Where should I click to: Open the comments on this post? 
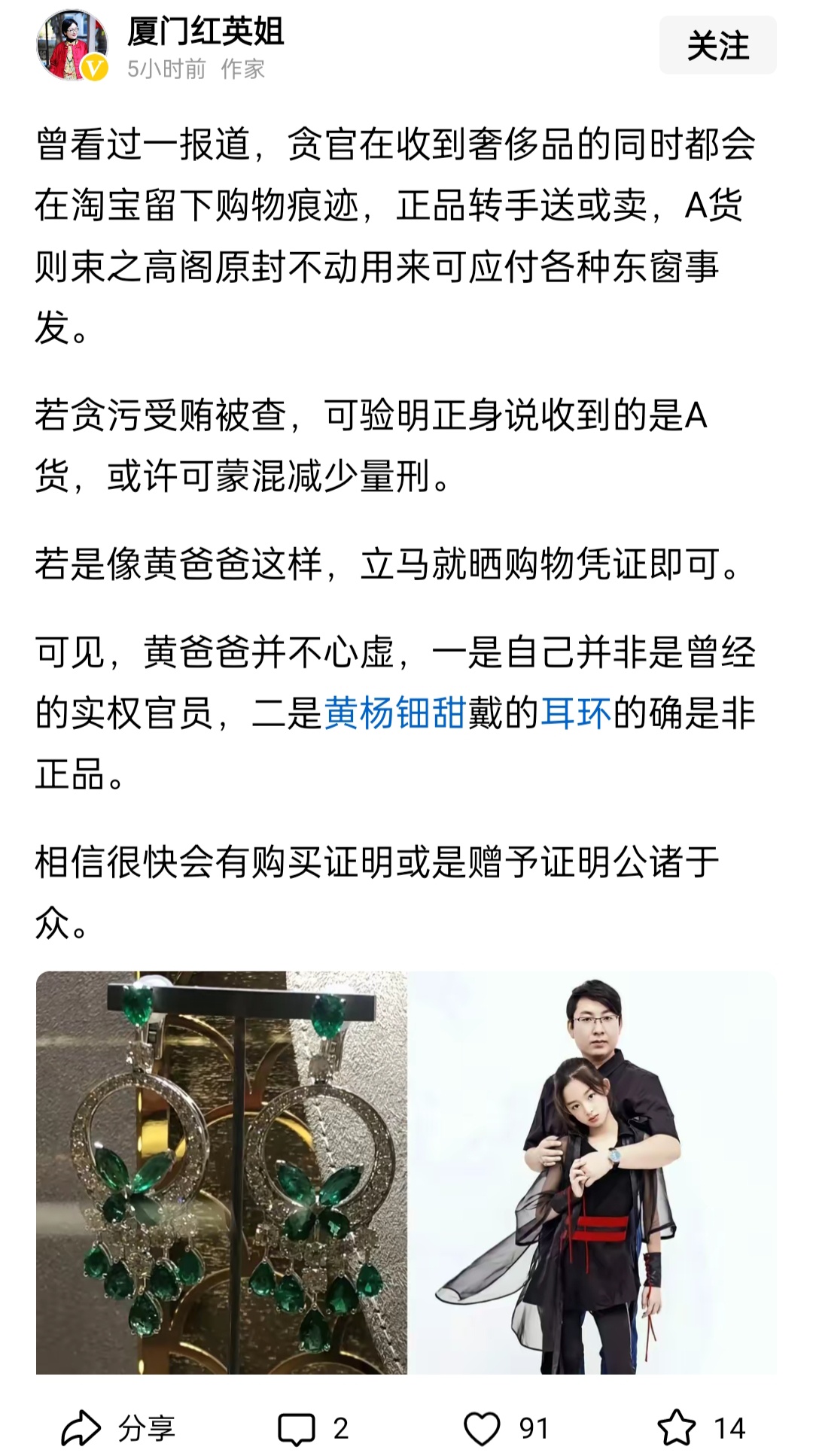[x=313, y=1427]
